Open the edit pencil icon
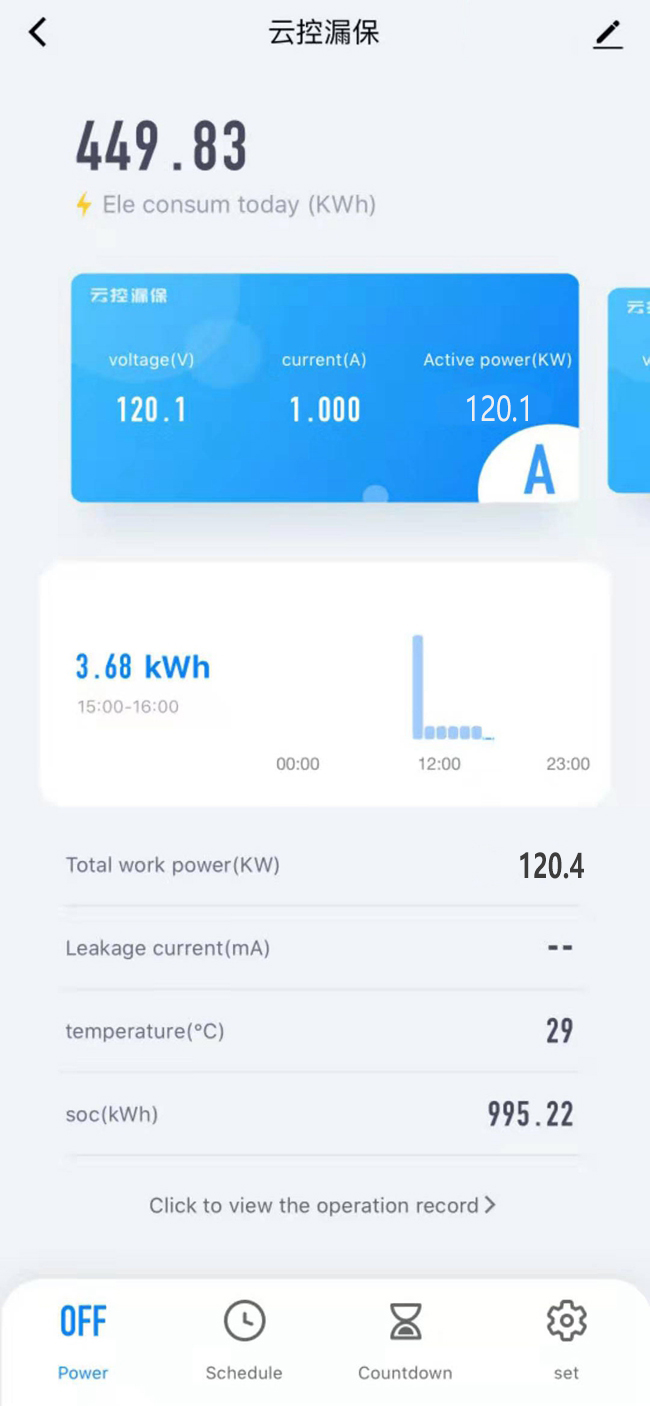 607,35
